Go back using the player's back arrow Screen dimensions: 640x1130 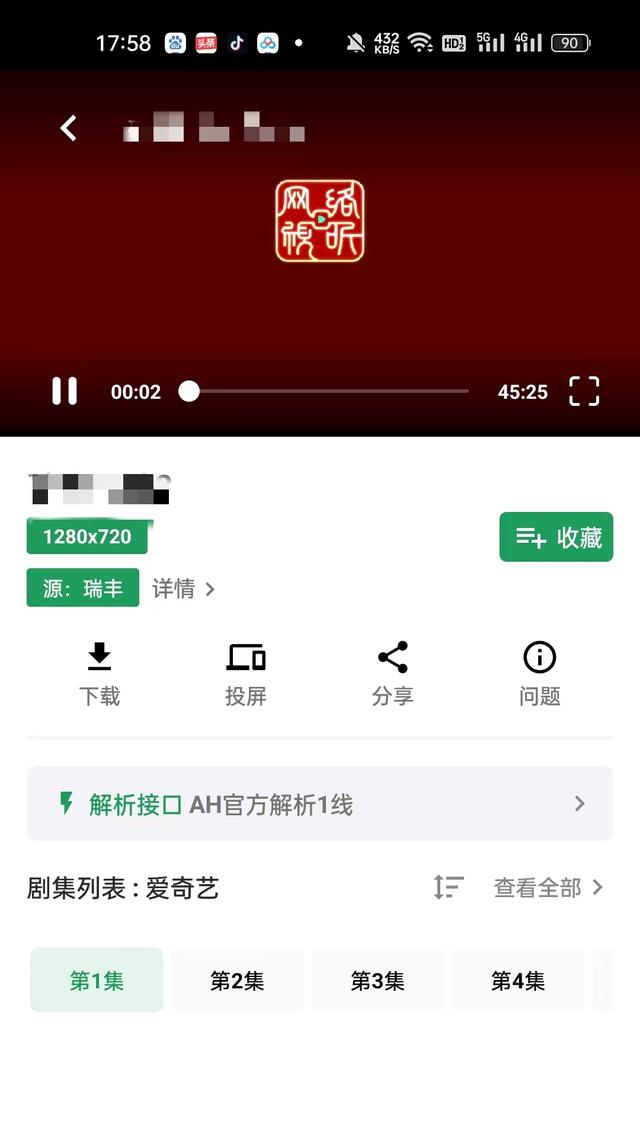click(x=68, y=128)
